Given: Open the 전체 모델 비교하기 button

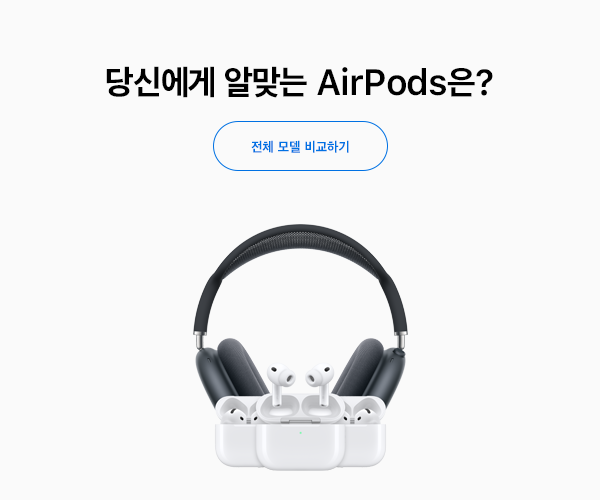Looking at the screenshot, I should pos(300,147).
